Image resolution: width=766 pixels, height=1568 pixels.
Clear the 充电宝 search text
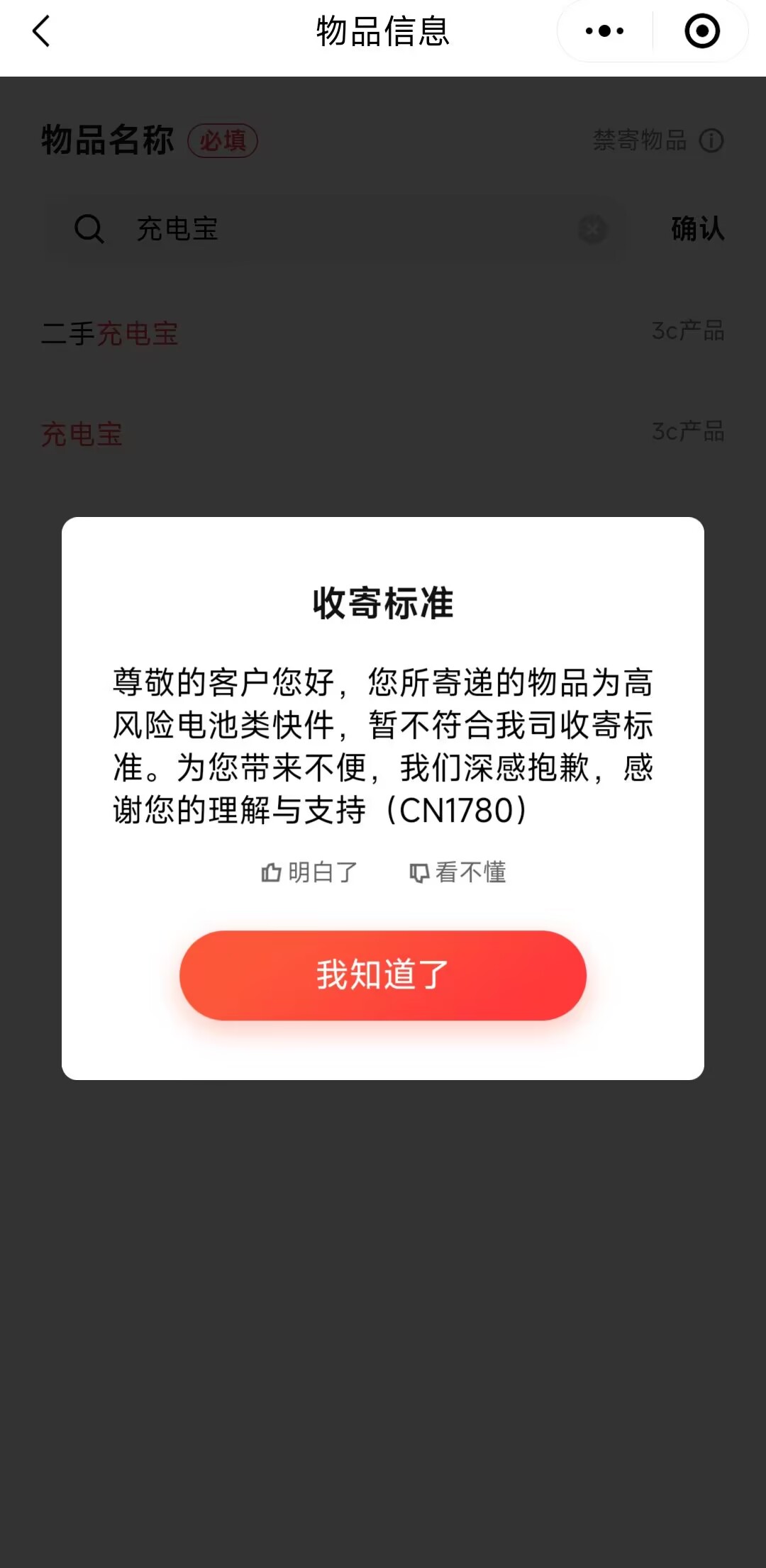pos(592,229)
